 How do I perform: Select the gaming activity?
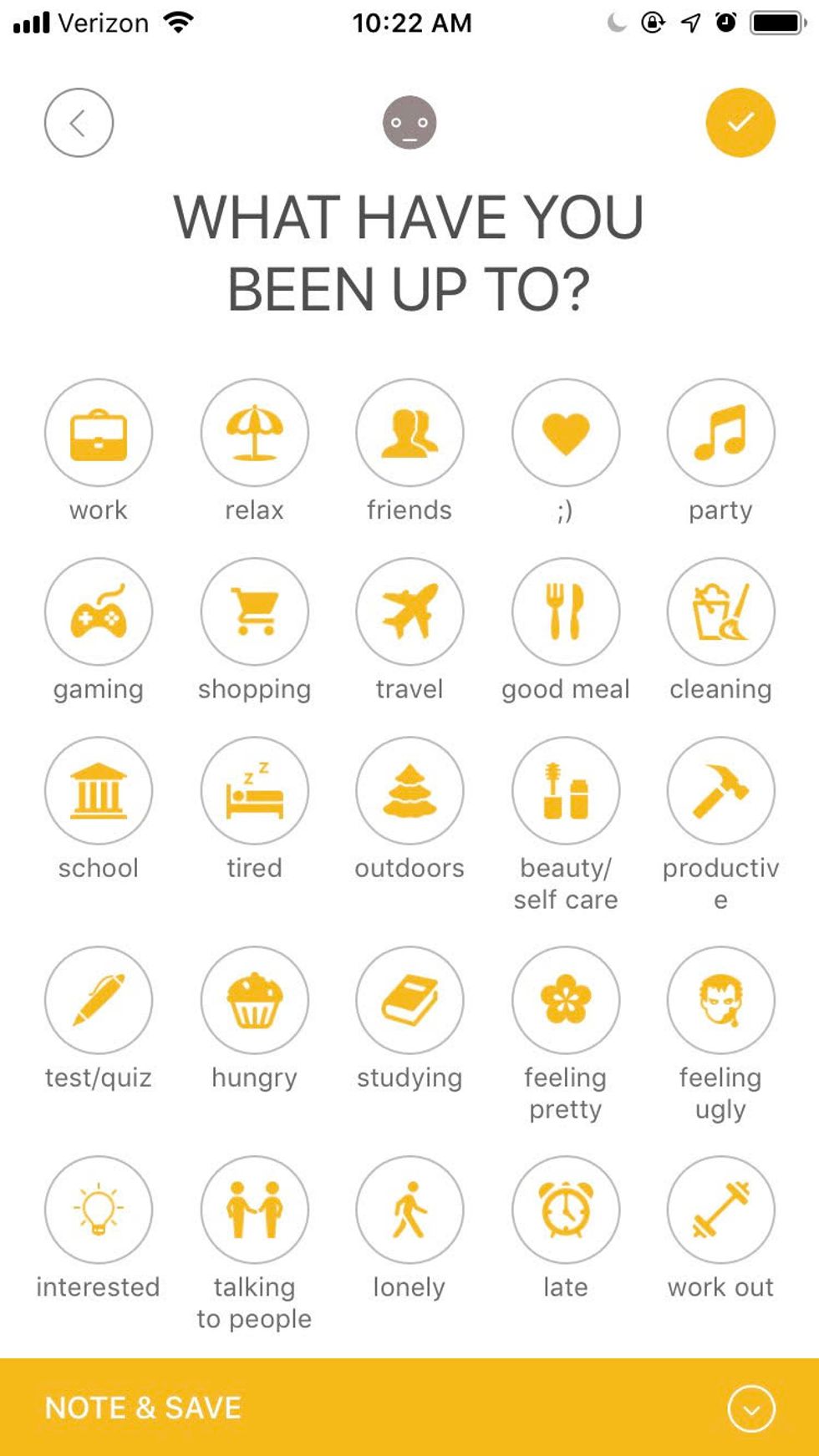pos(99,611)
